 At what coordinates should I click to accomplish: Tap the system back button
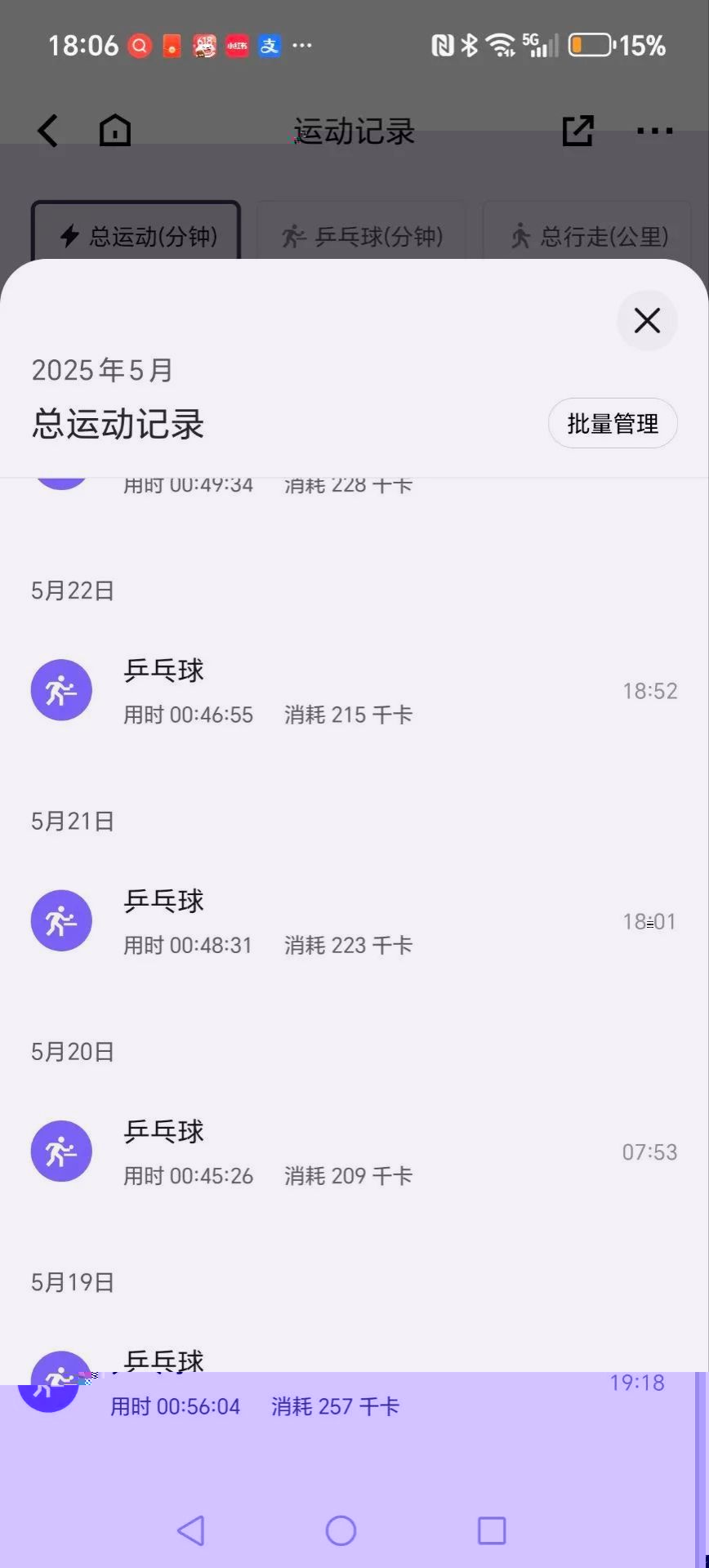click(190, 1530)
